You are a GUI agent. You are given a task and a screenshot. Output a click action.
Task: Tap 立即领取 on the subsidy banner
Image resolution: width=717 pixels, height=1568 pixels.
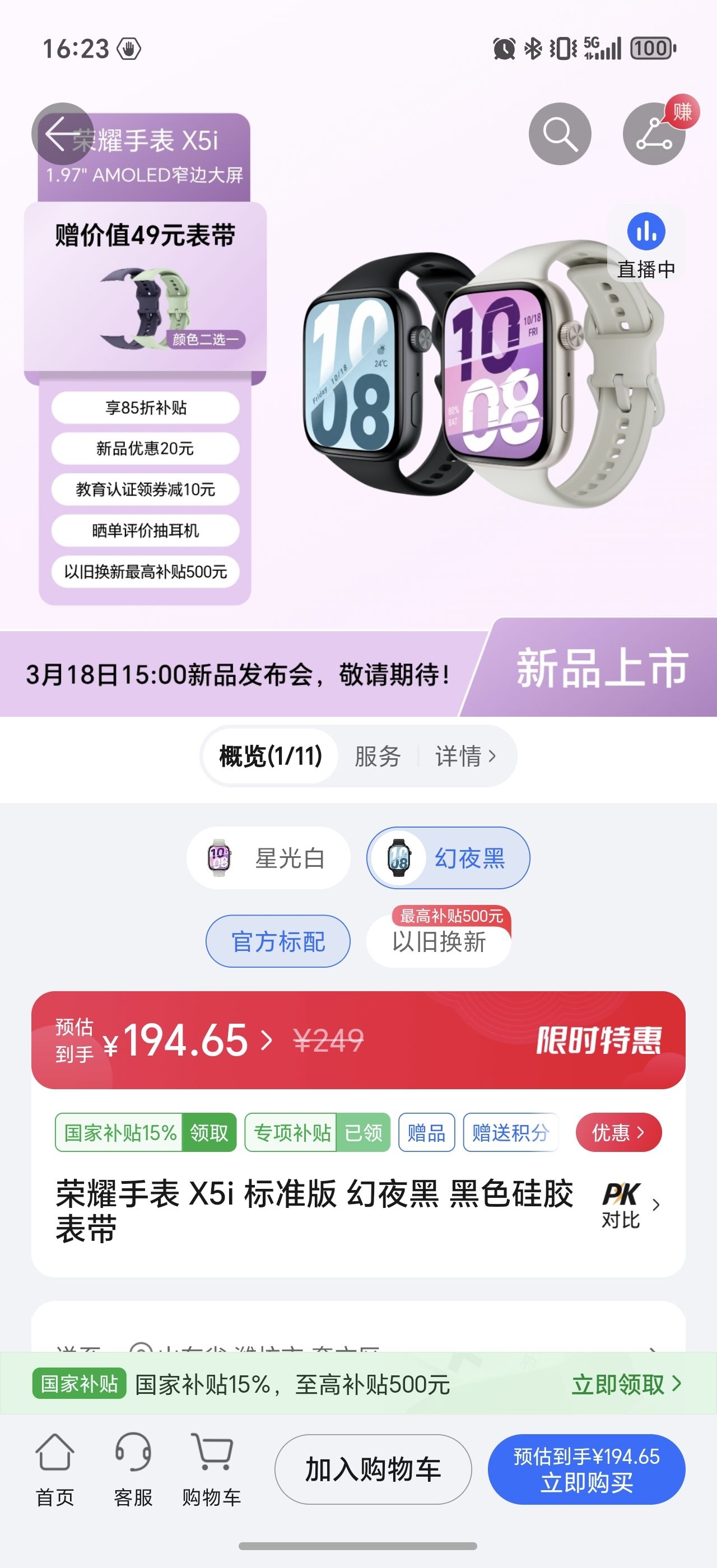[626, 1385]
